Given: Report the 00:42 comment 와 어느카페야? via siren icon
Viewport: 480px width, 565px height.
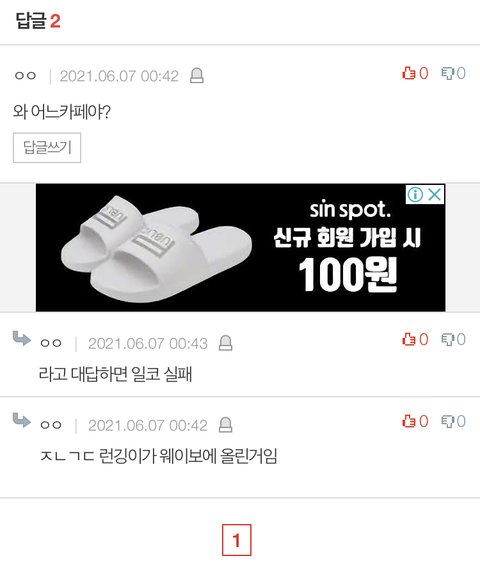Looking at the screenshot, I should (x=197, y=76).
